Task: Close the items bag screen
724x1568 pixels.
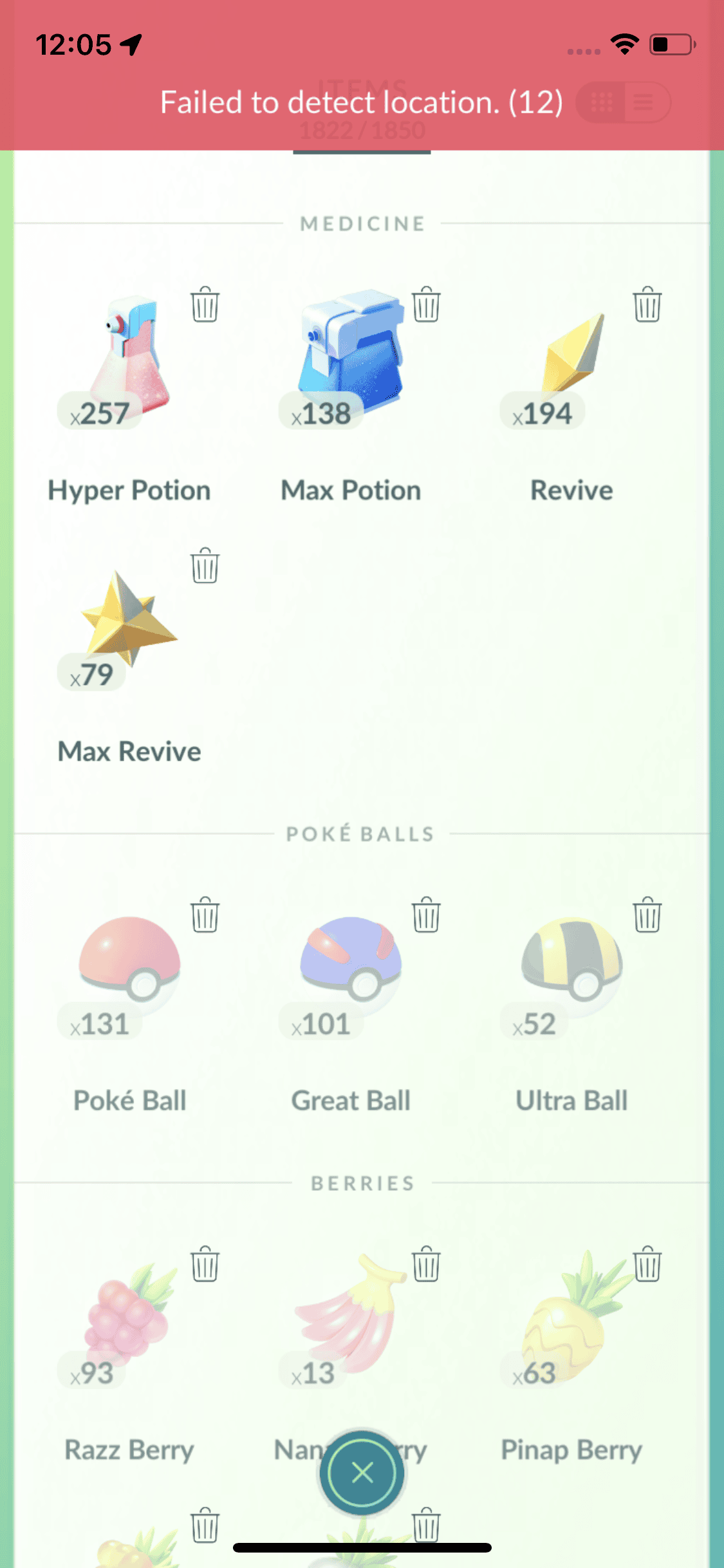Action: click(x=362, y=1473)
